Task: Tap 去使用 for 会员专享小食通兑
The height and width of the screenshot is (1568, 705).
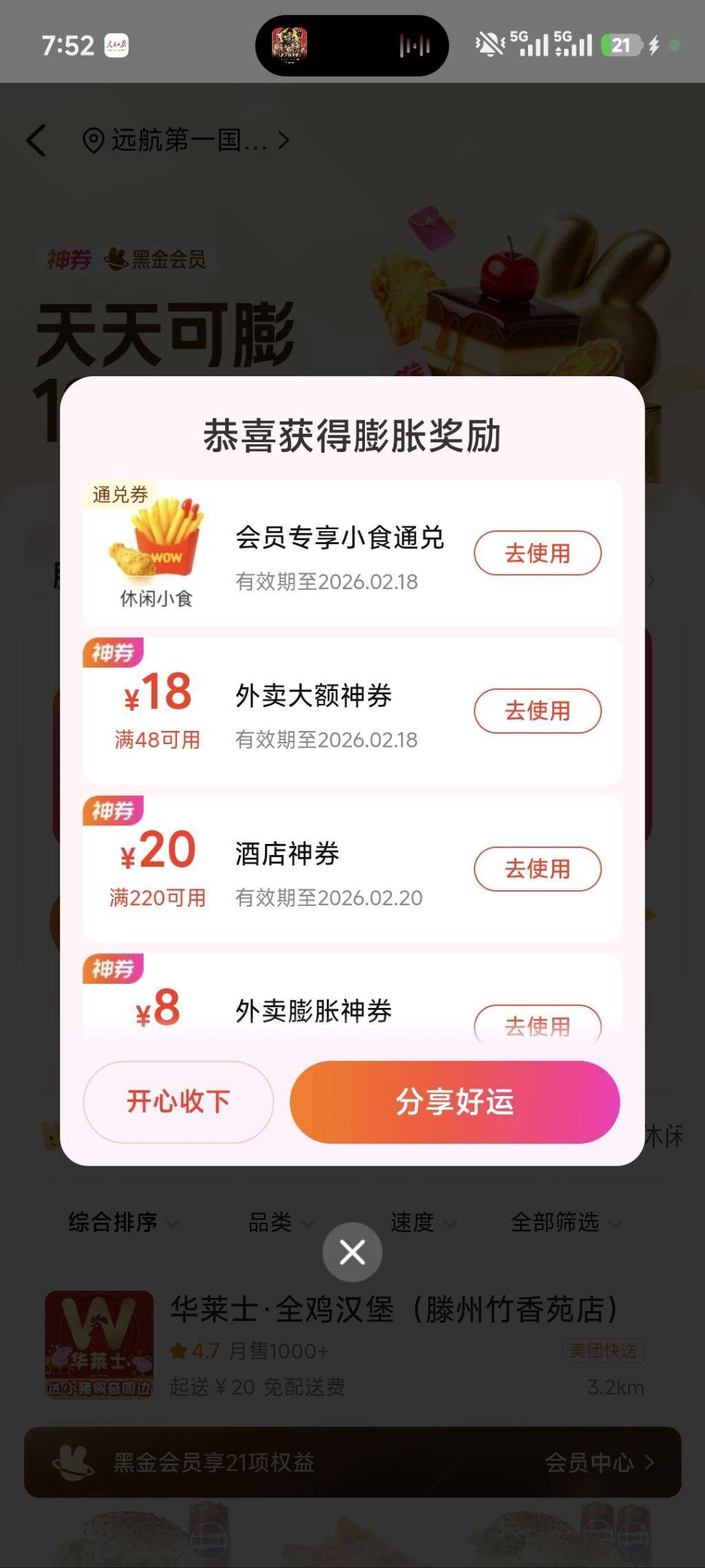Action: (537, 553)
